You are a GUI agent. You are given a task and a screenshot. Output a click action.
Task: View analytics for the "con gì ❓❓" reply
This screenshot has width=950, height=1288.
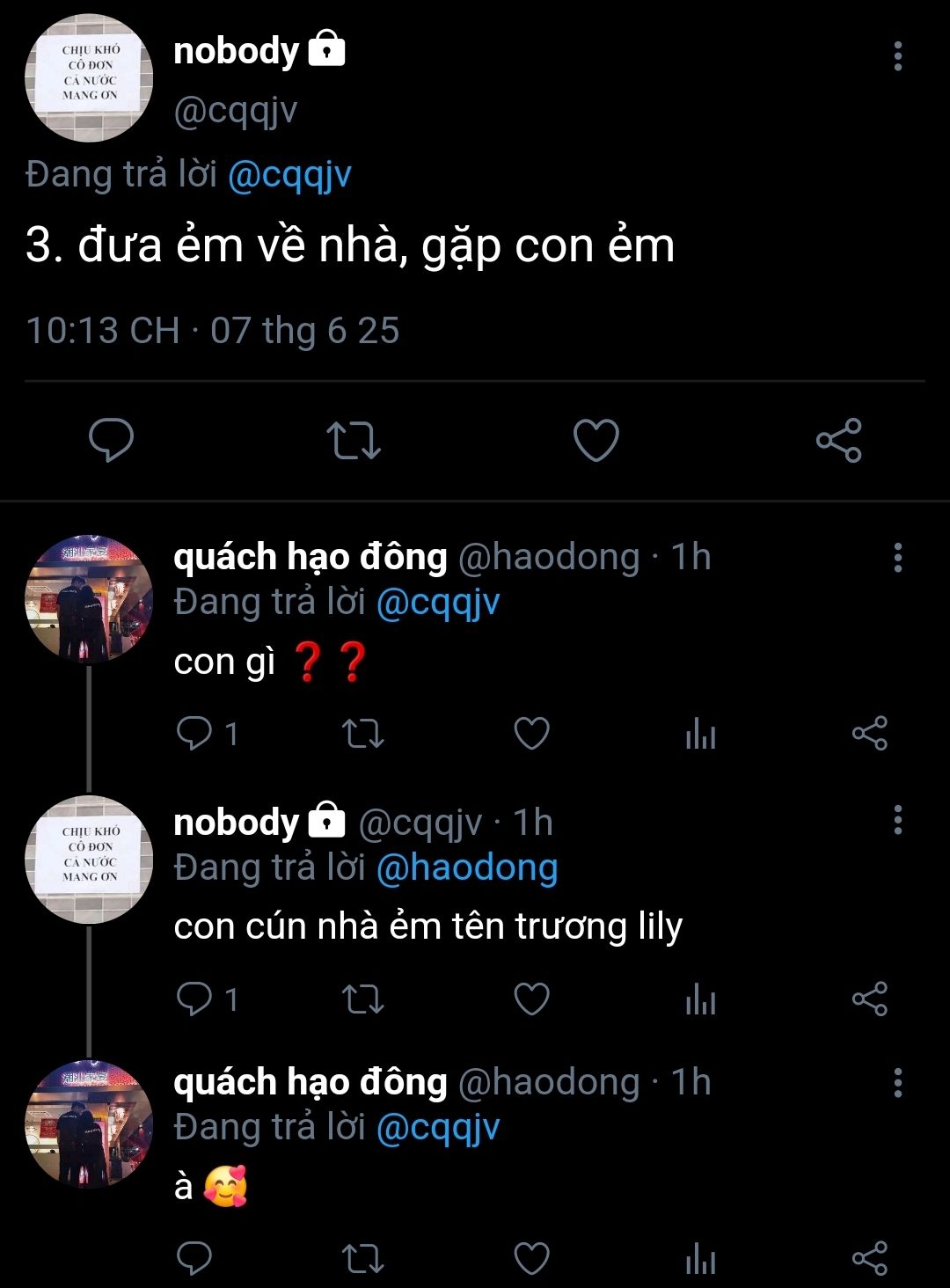[x=700, y=733]
